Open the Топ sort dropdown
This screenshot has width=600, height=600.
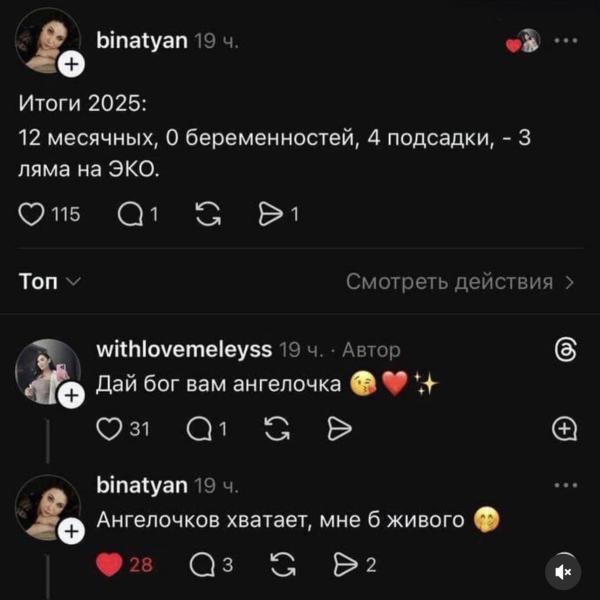coord(50,282)
